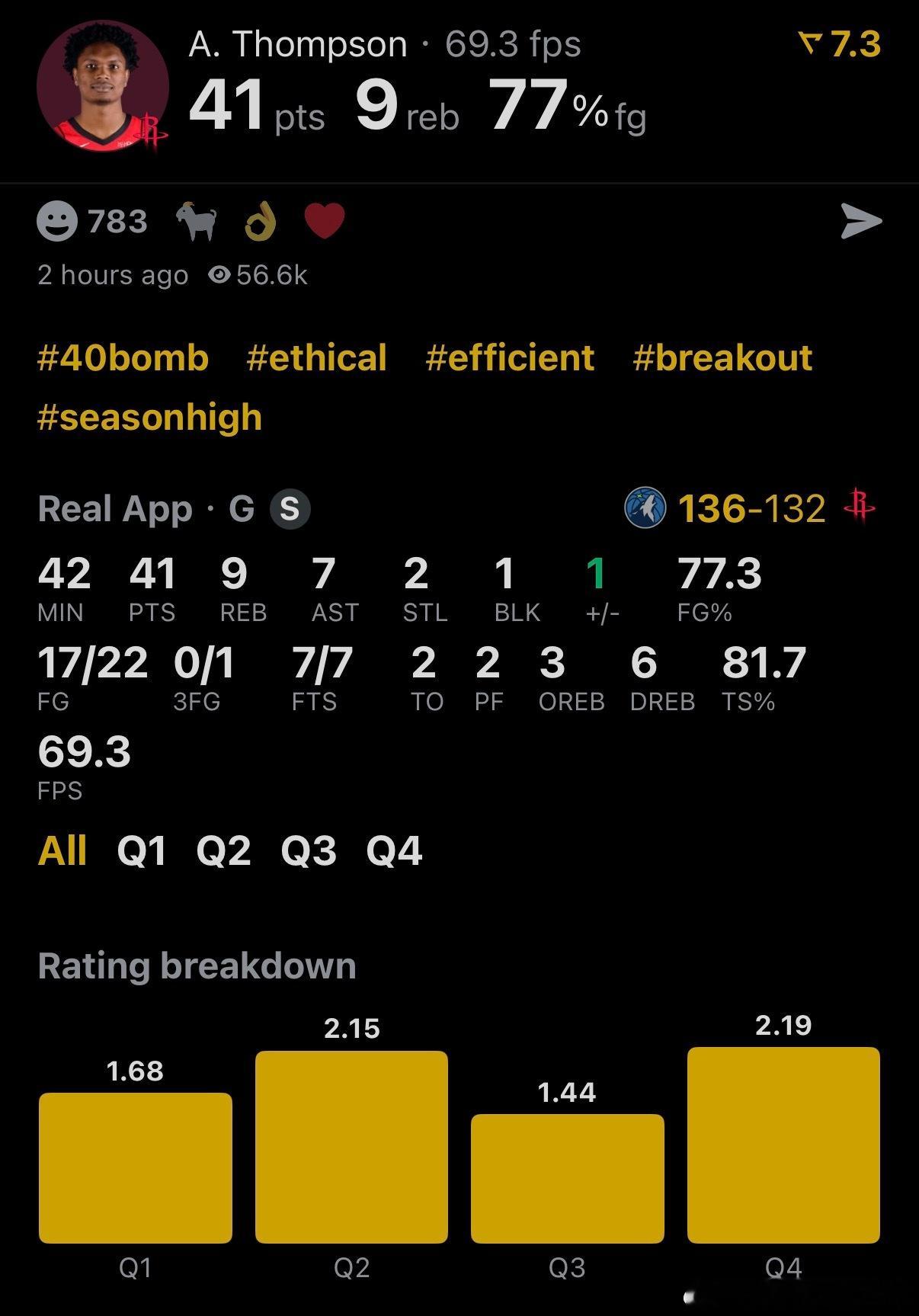
Task: Open the Q1 quarter view
Action: coord(142,851)
